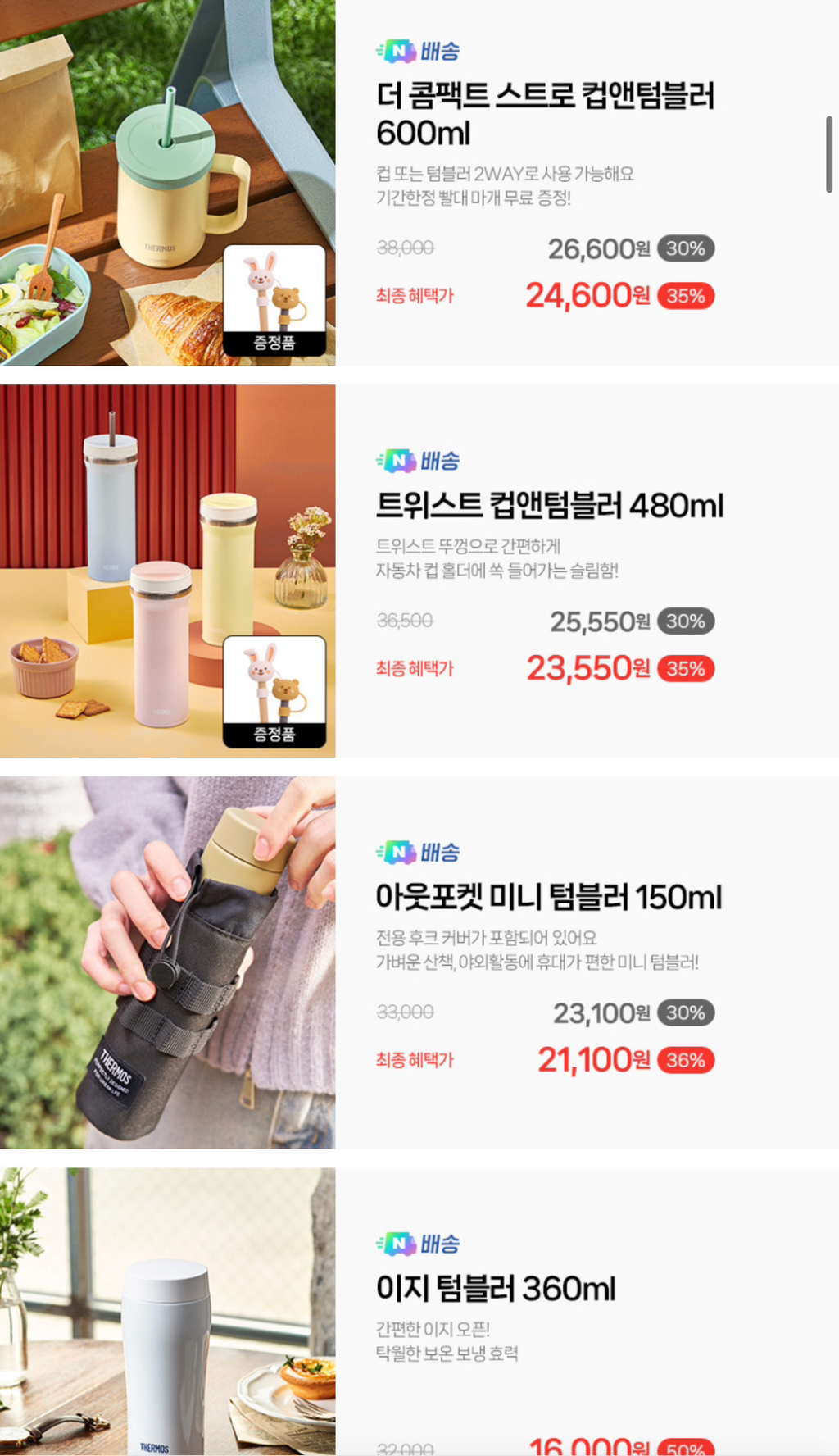Click the 최종 혜택가 label under 26,600원

pos(415,294)
